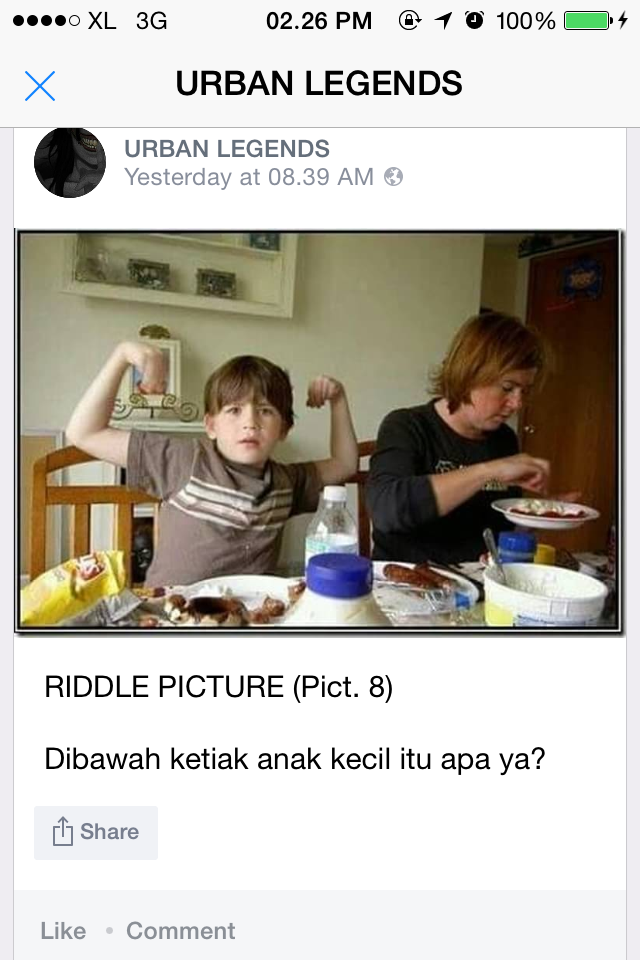This screenshot has width=640, height=960.
Task: Share this riddle post
Action: pyautogui.click(x=96, y=832)
